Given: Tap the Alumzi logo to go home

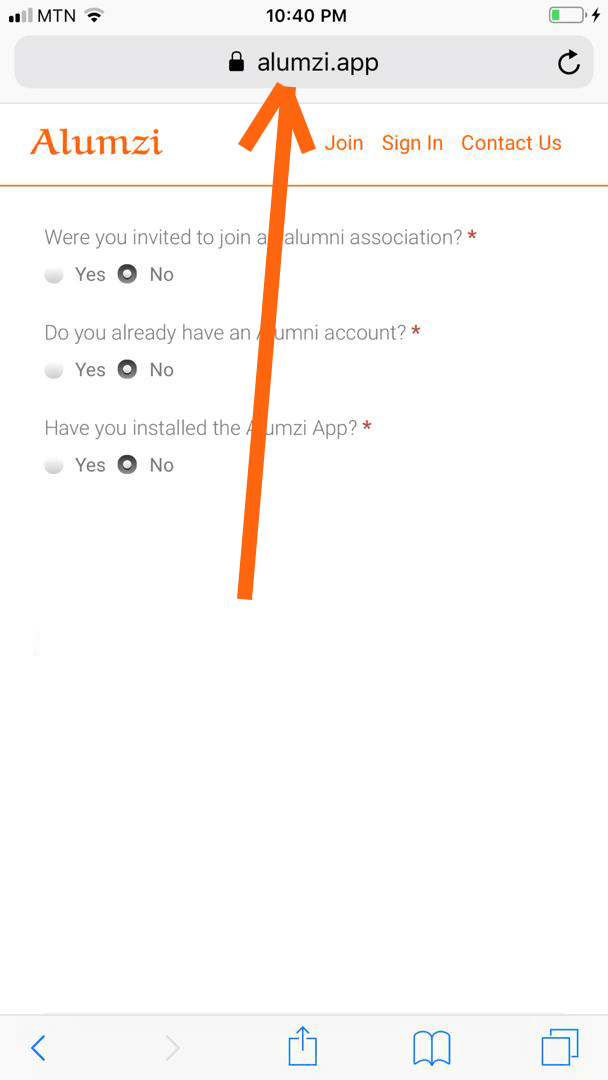Looking at the screenshot, I should point(96,143).
